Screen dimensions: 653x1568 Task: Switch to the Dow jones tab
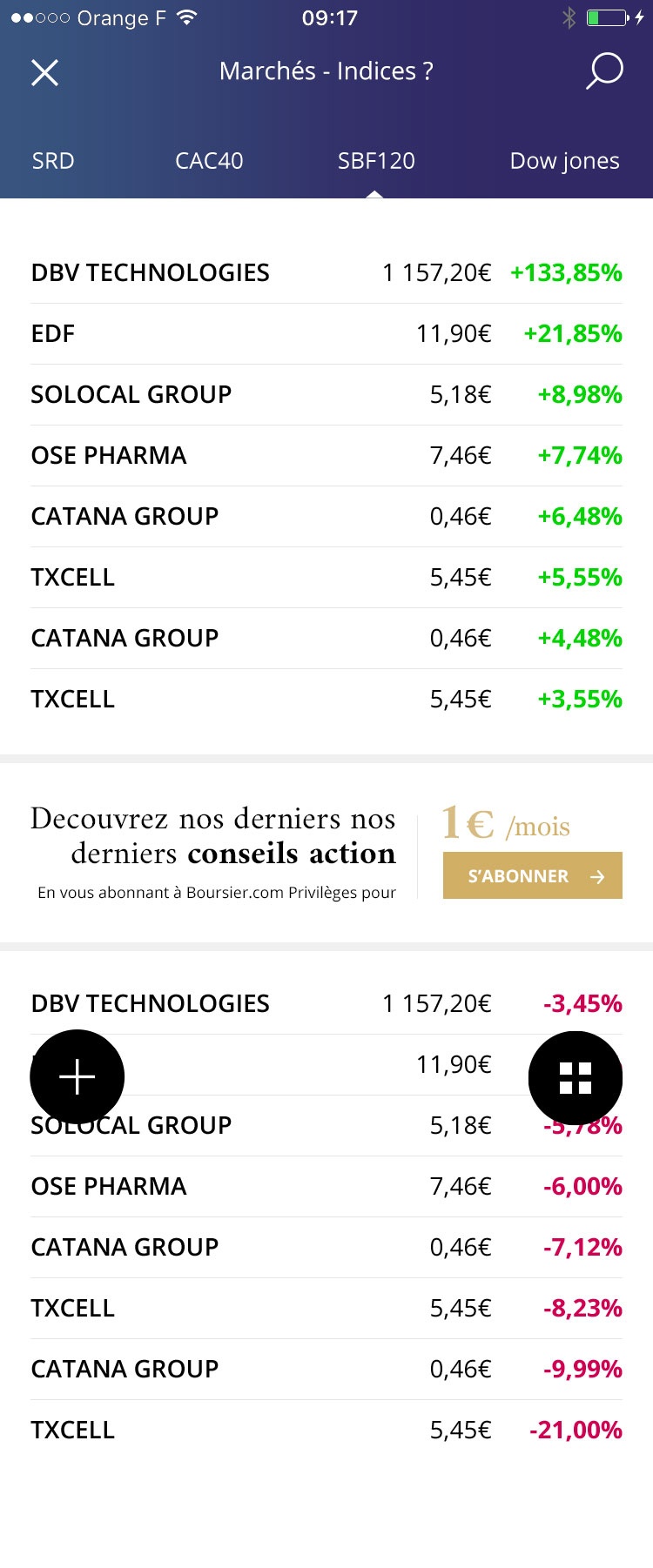click(564, 161)
